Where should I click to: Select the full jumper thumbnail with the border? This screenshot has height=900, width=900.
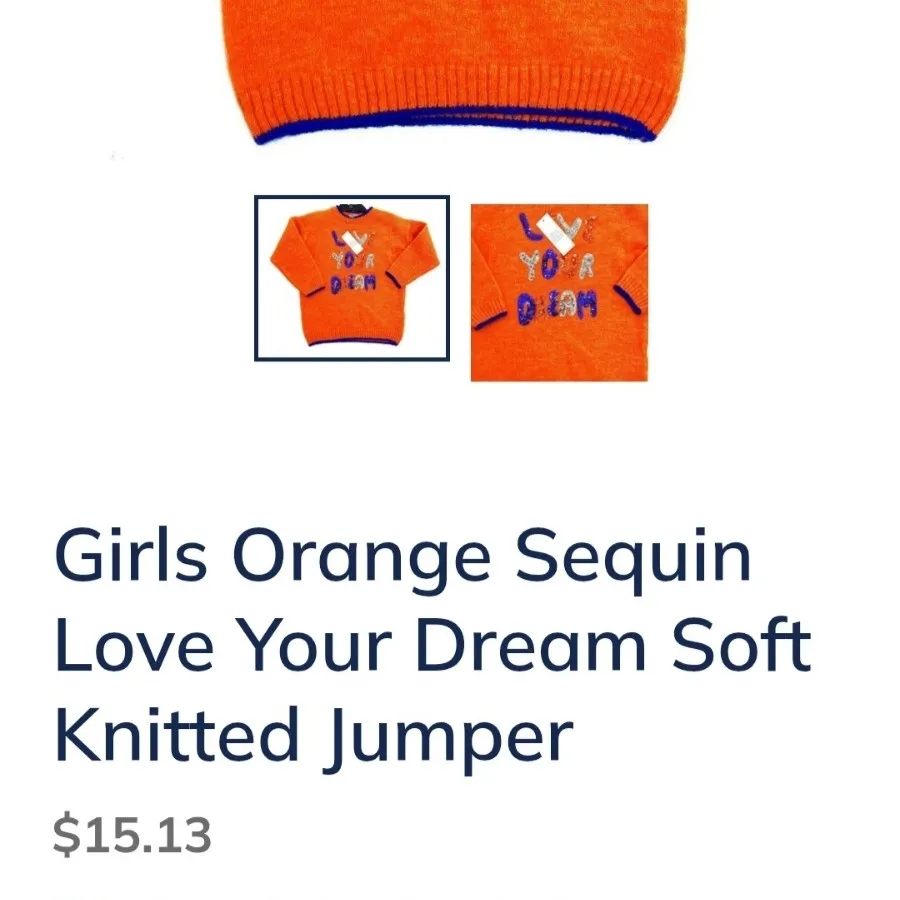(x=352, y=278)
